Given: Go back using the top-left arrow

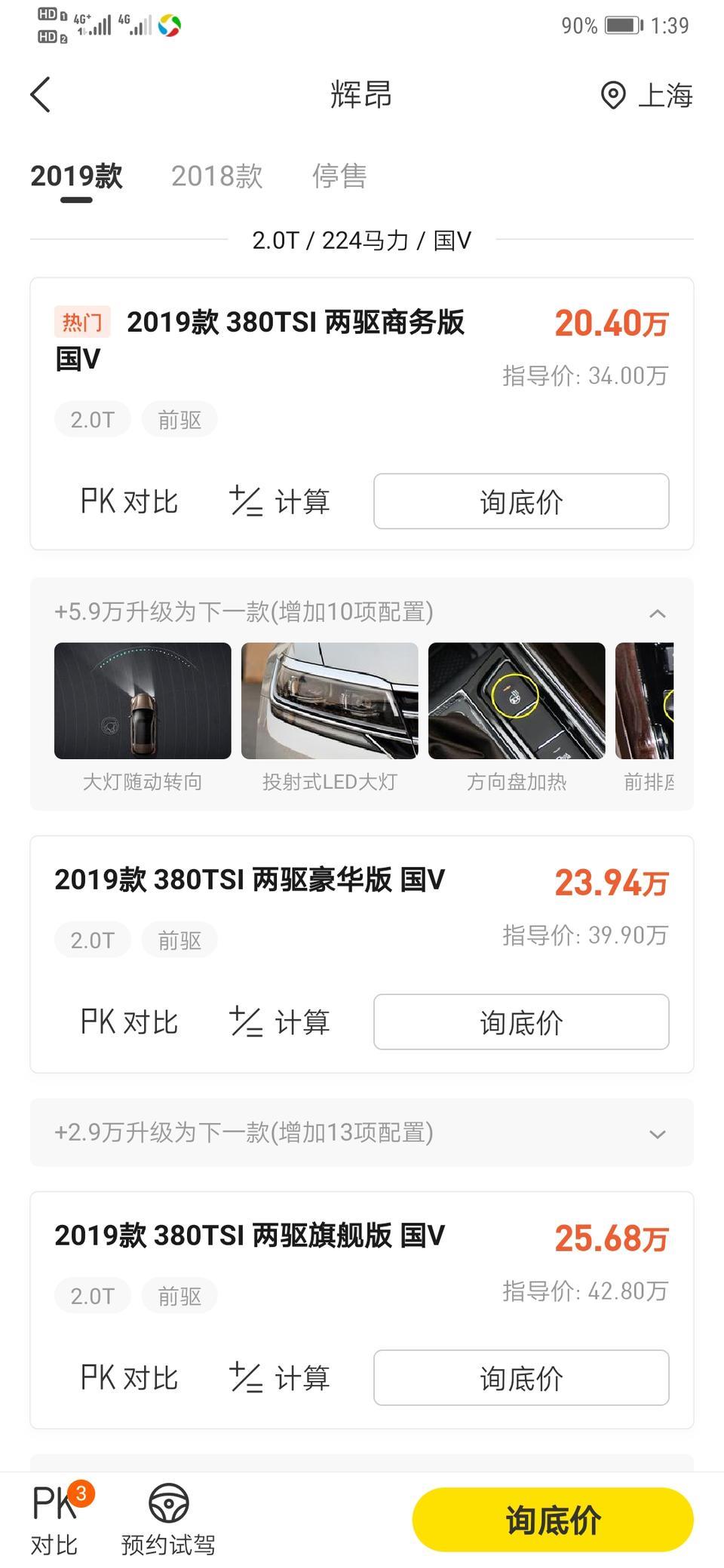Looking at the screenshot, I should point(41,95).
